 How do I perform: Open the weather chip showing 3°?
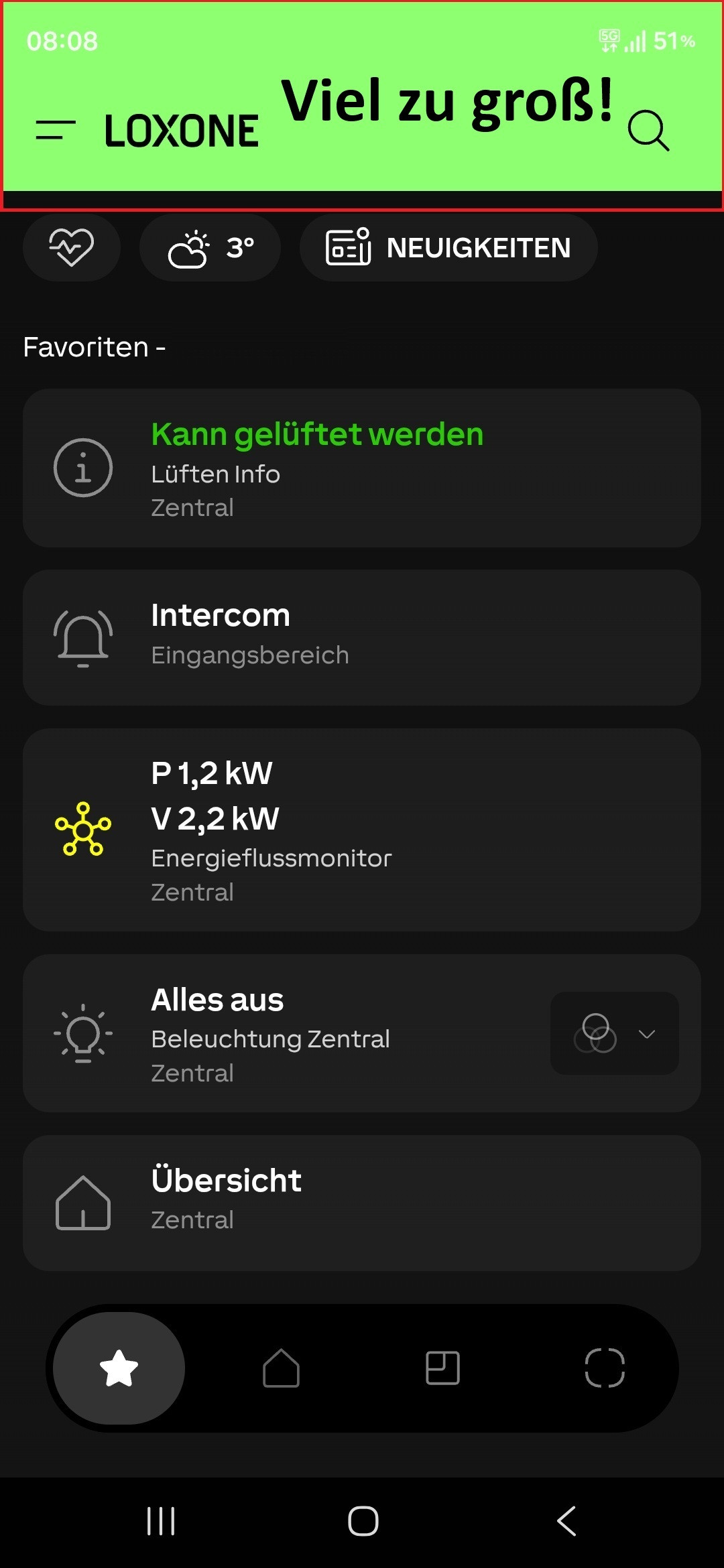210,248
